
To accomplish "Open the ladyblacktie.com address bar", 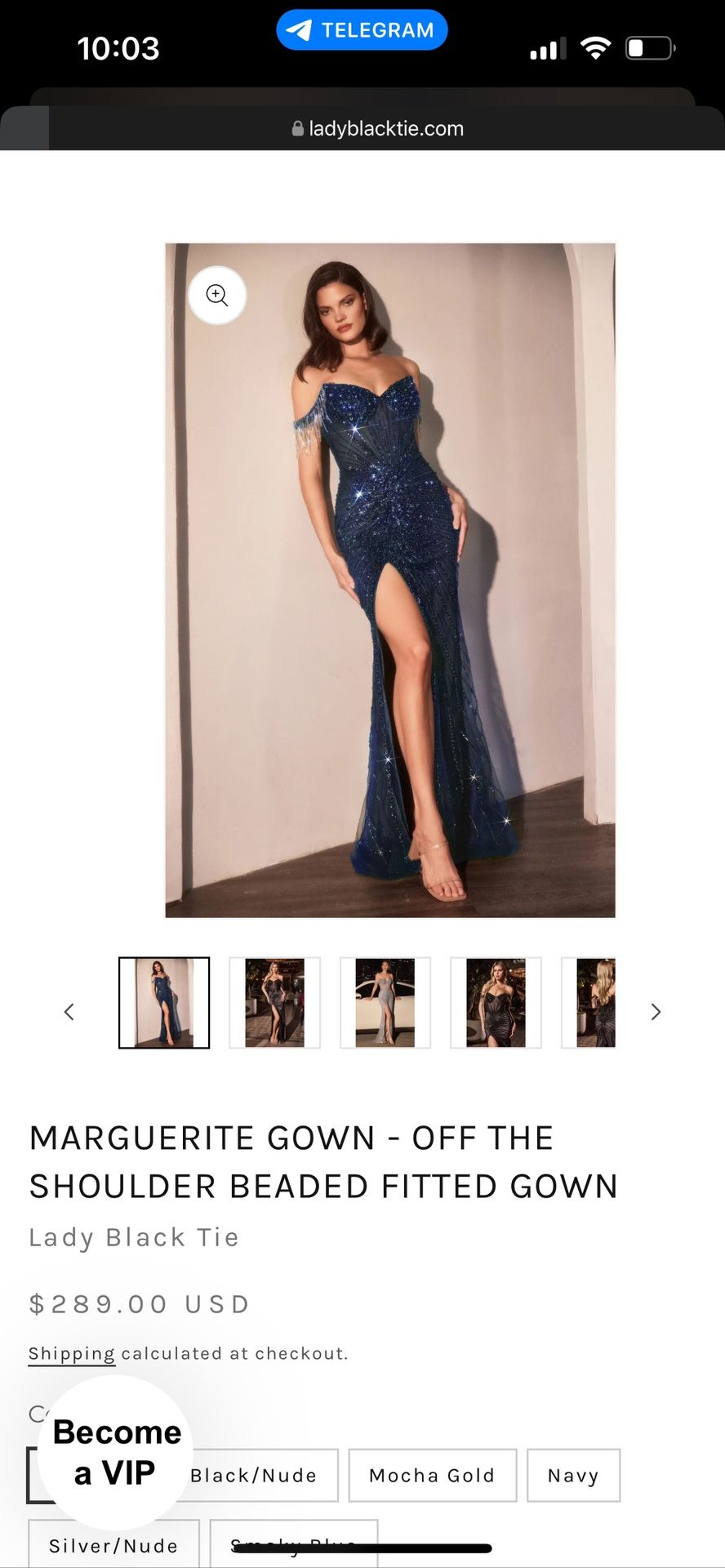I will [384, 128].
